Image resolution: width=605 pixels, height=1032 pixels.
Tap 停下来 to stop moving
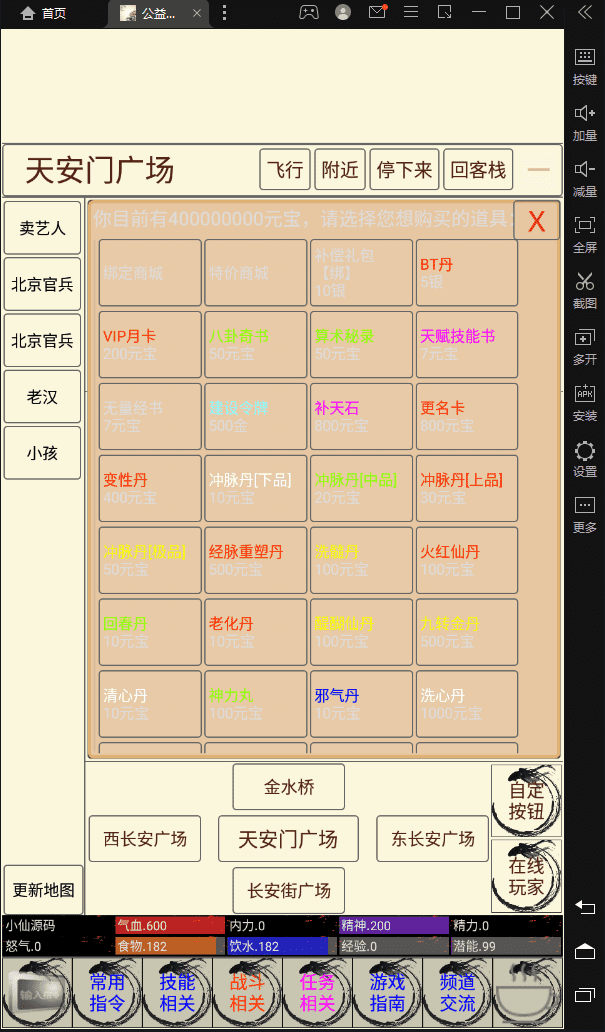(404, 170)
